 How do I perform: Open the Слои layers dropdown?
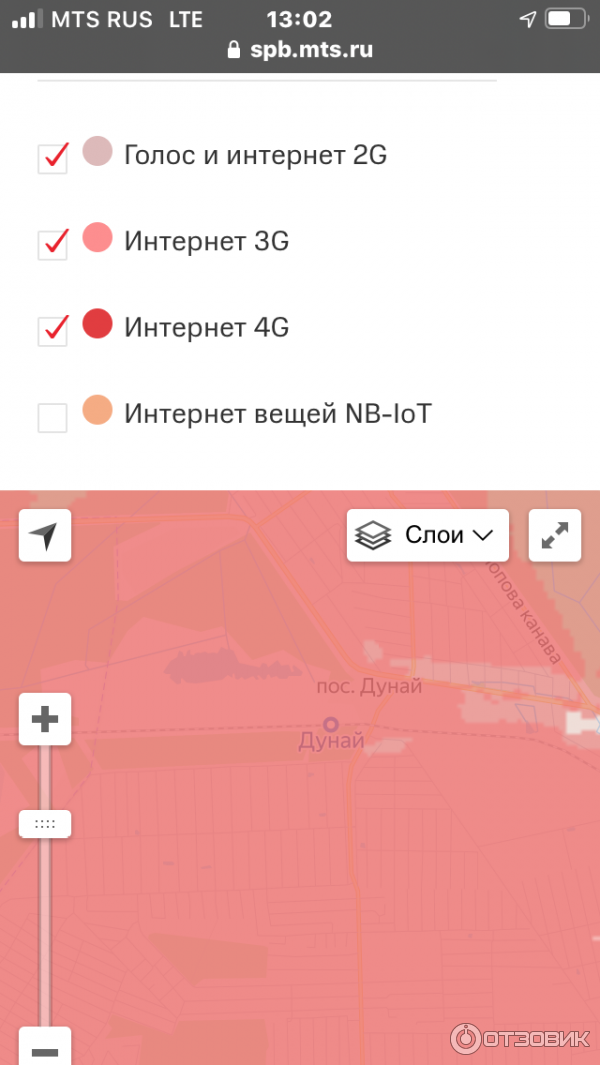(428, 535)
